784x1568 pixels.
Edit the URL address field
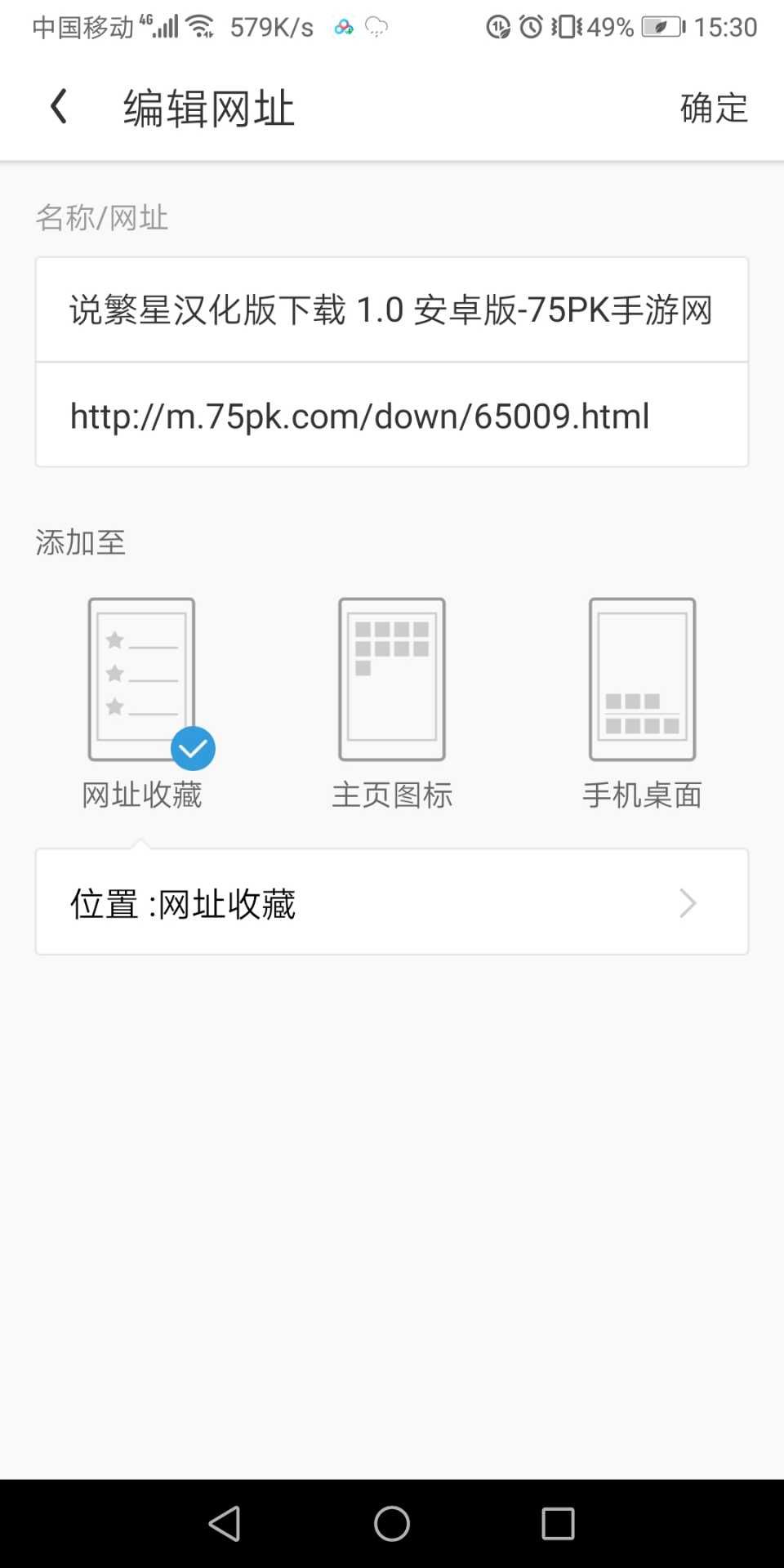tap(392, 415)
